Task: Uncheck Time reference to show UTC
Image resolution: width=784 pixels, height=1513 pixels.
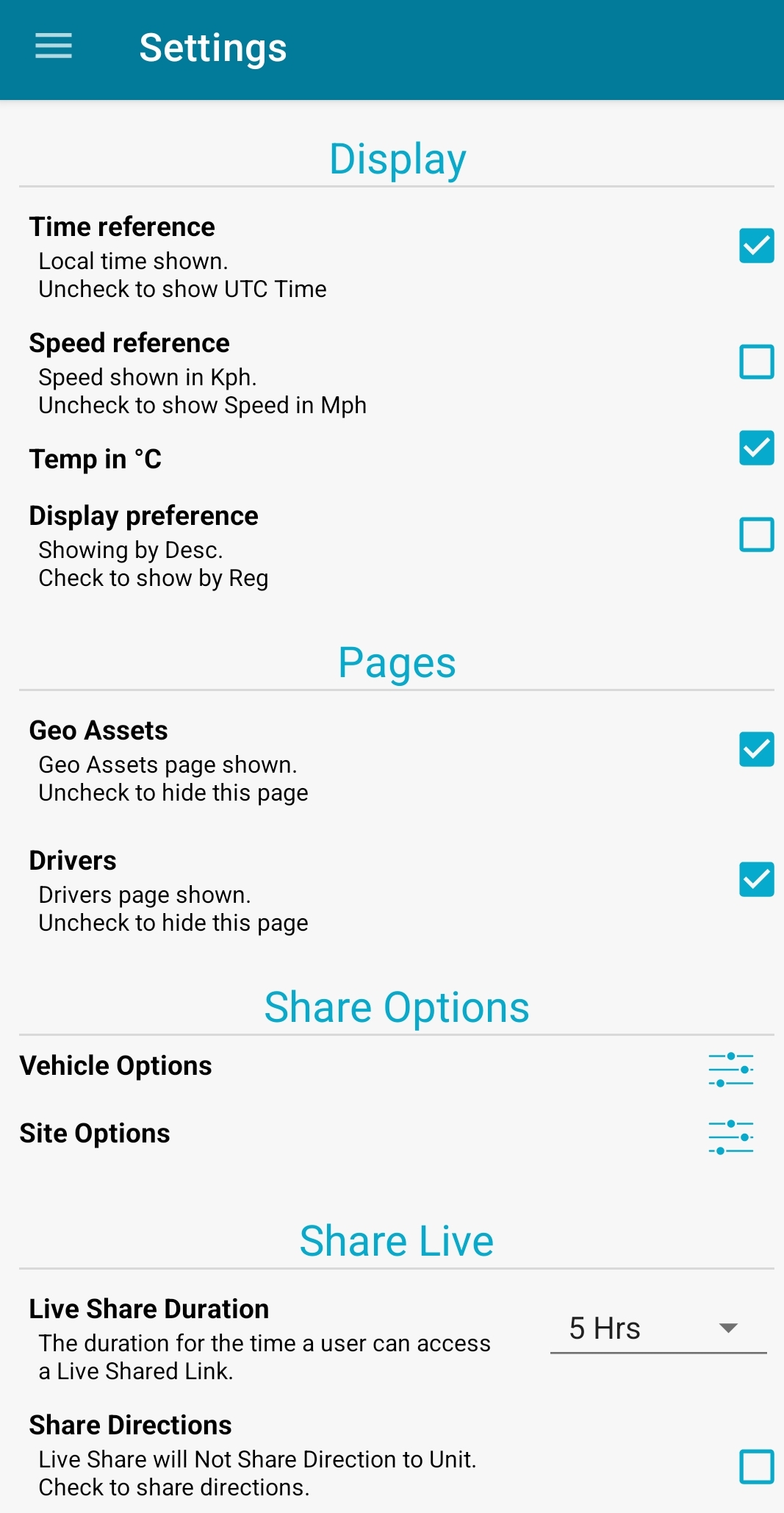Action: point(756,246)
